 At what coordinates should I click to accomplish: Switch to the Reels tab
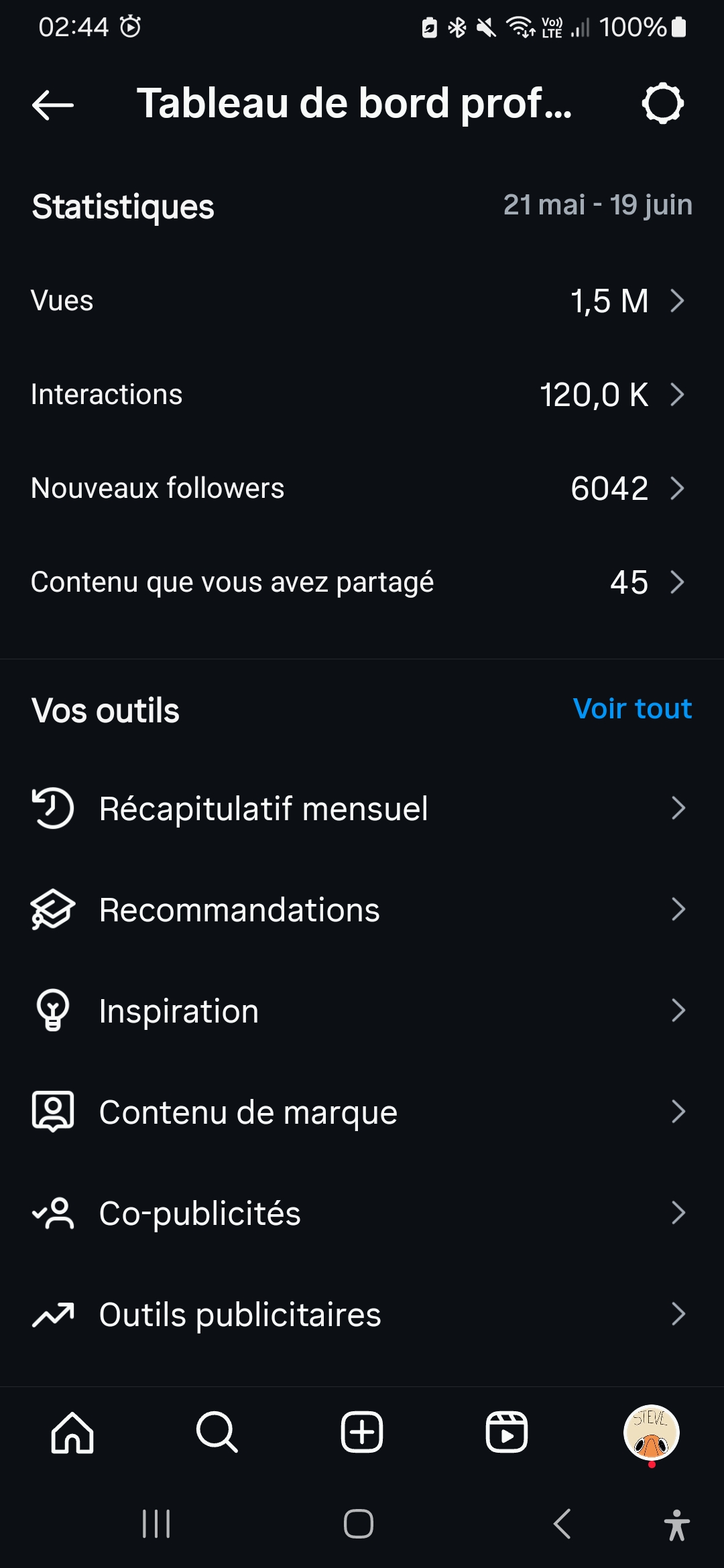pos(507,1433)
